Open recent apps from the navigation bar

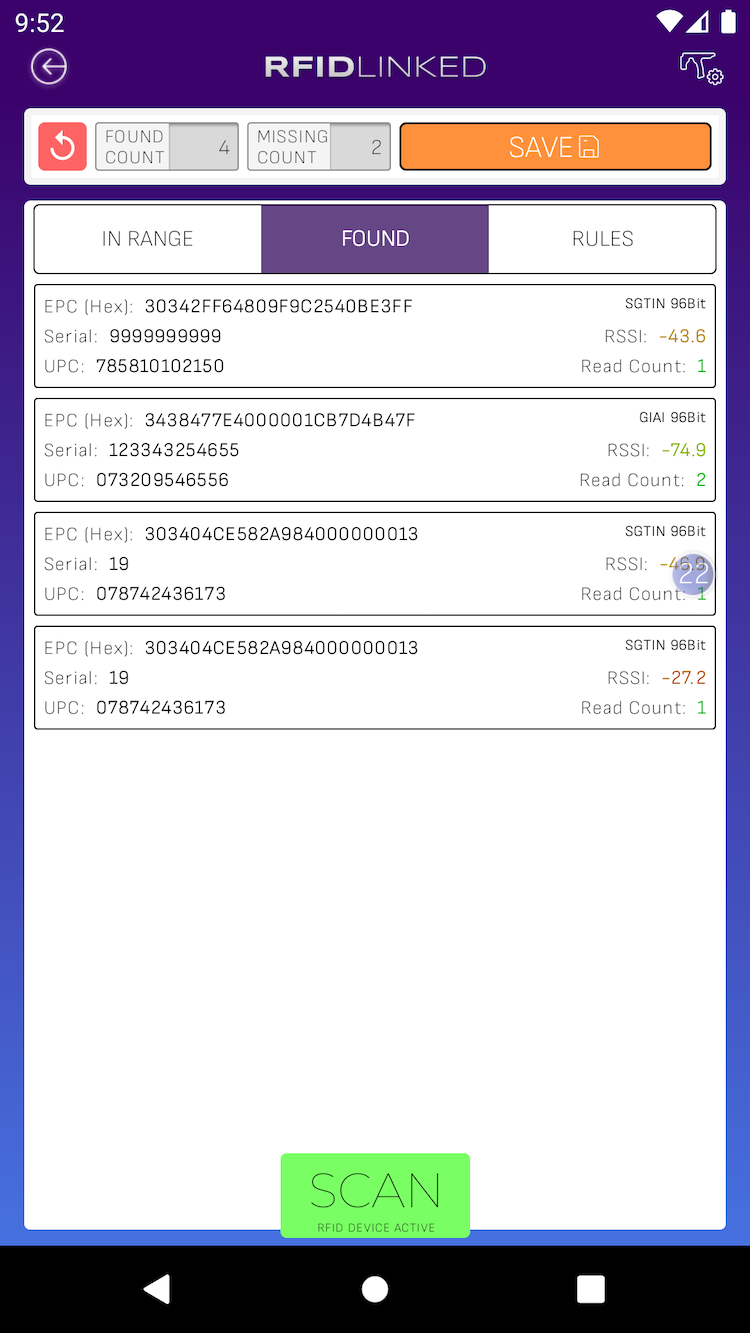(x=591, y=1289)
